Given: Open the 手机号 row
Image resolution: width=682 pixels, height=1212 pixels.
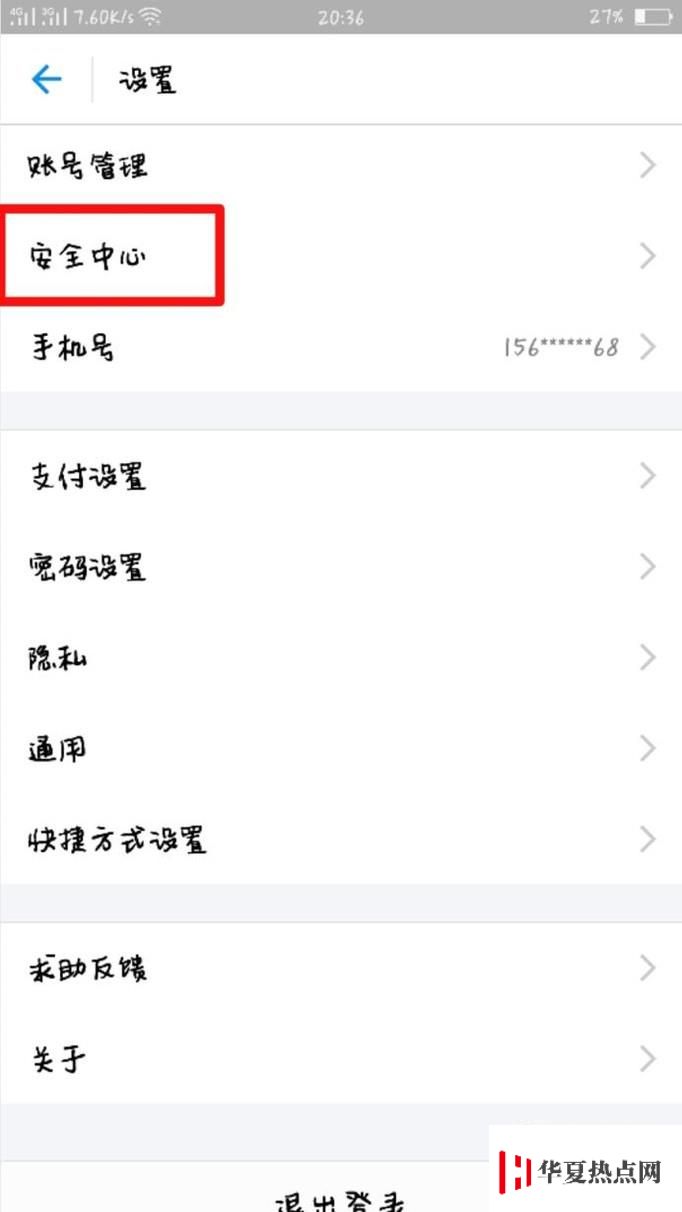Looking at the screenshot, I should [341, 347].
